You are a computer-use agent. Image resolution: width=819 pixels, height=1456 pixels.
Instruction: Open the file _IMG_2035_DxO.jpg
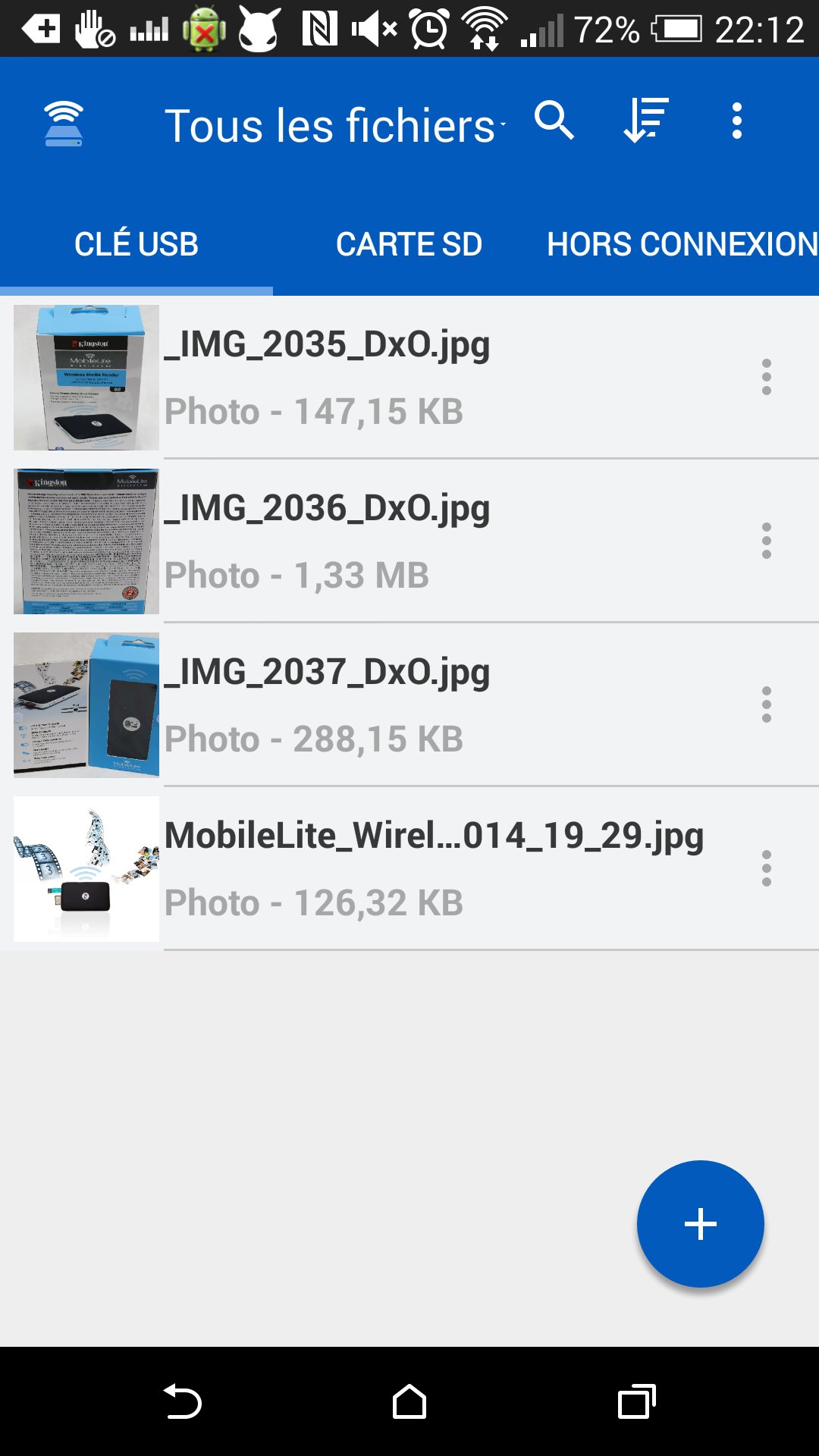click(327, 377)
